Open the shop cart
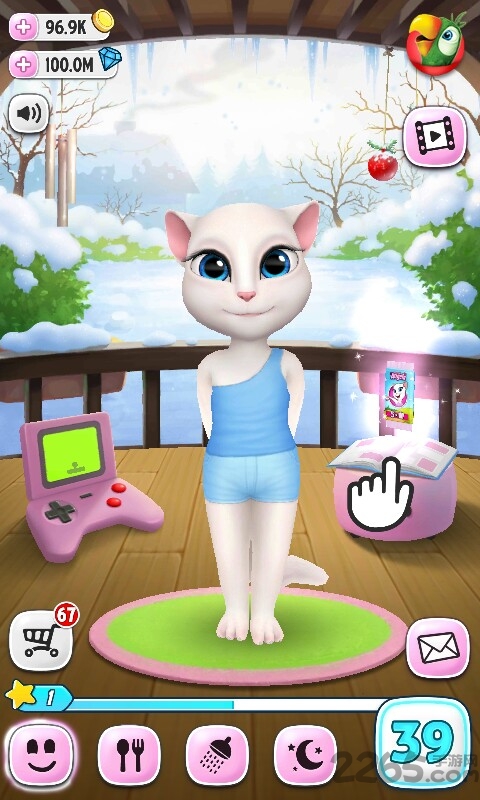The width and height of the screenshot is (480, 800). (x=41, y=640)
